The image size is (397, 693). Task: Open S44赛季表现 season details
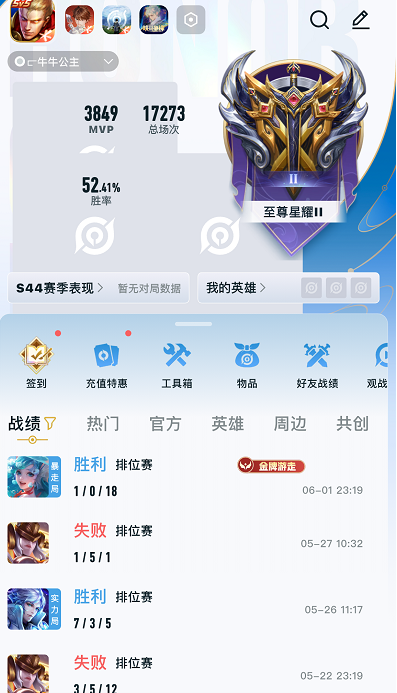coord(99,288)
